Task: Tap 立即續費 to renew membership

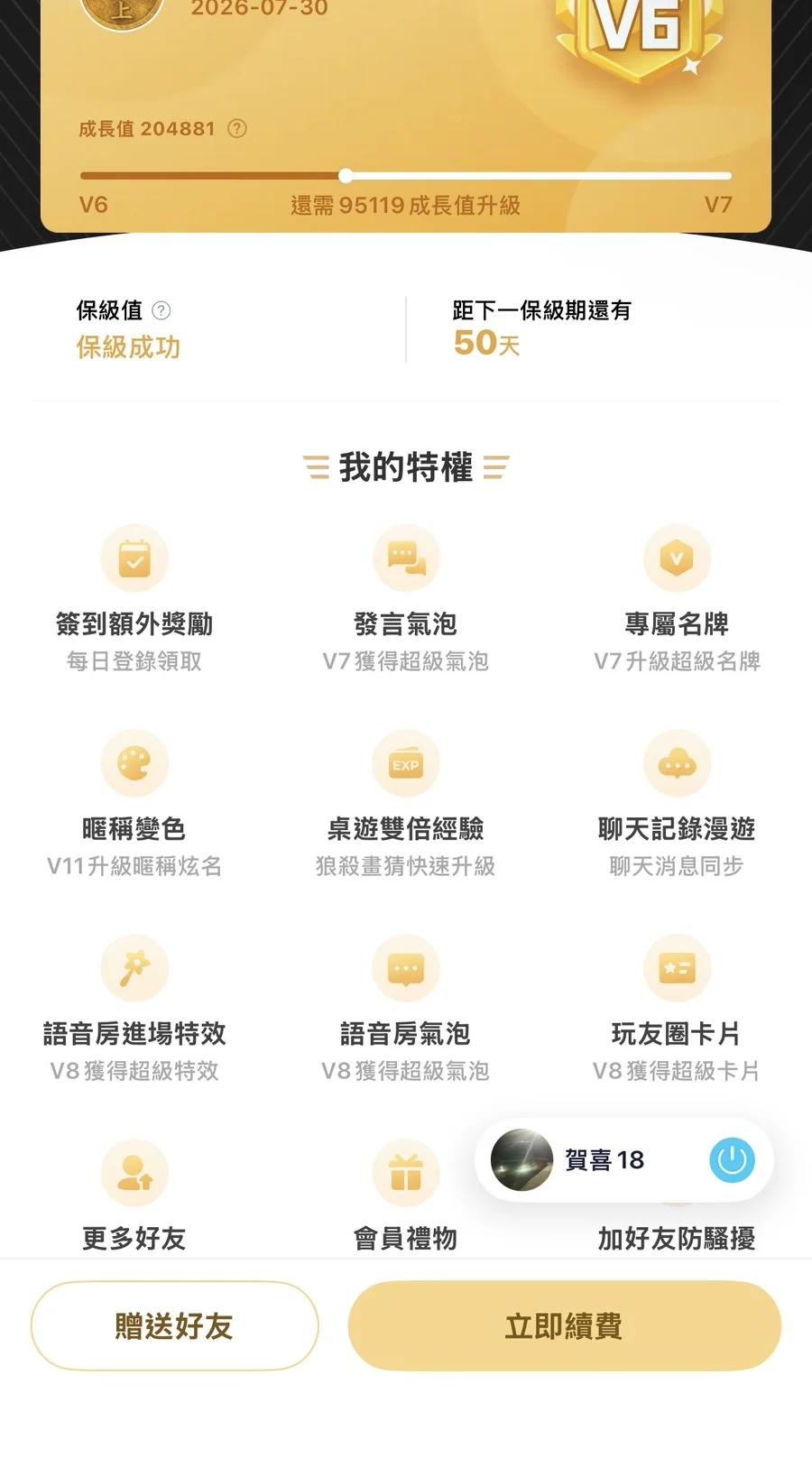Action: [564, 1325]
